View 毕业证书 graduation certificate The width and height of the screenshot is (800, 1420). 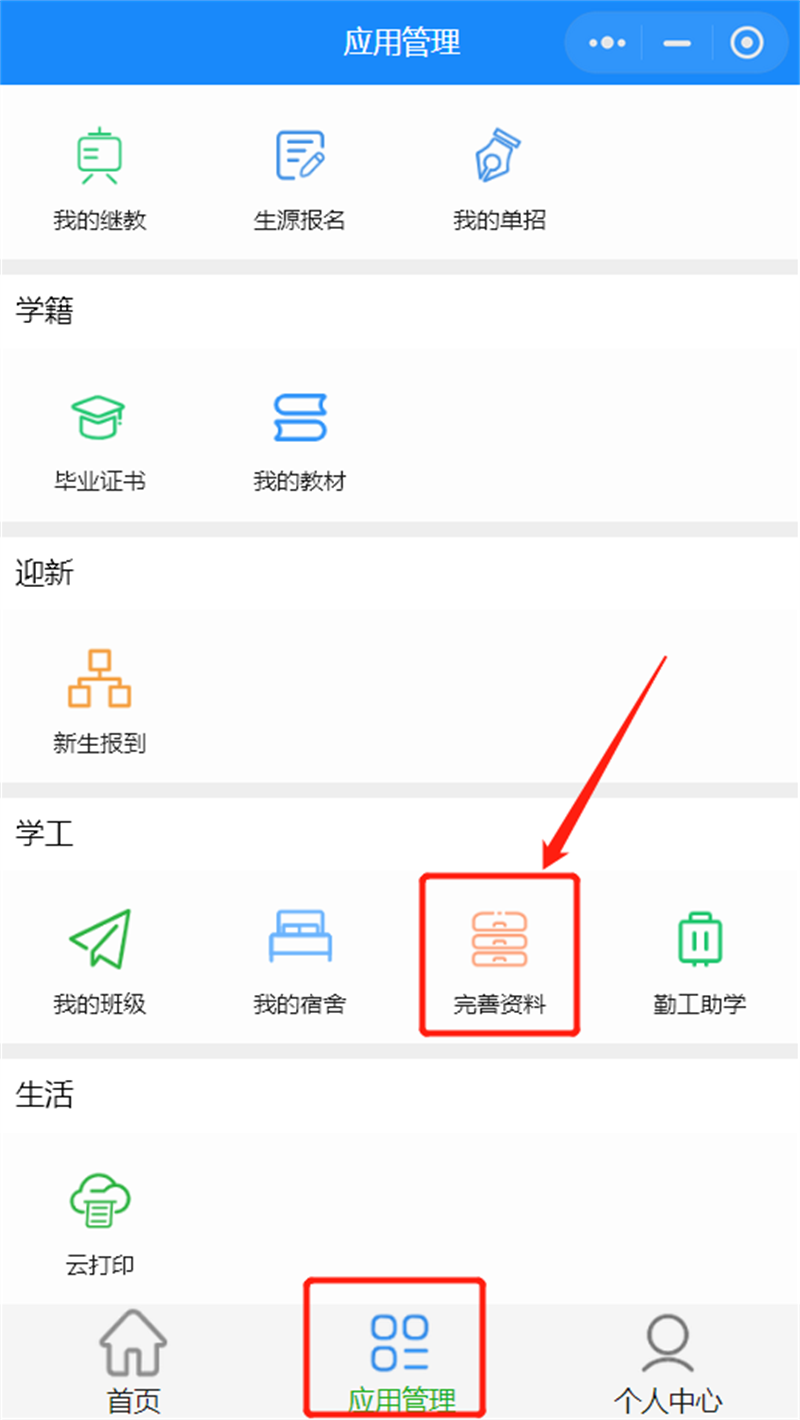click(x=100, y=442)
